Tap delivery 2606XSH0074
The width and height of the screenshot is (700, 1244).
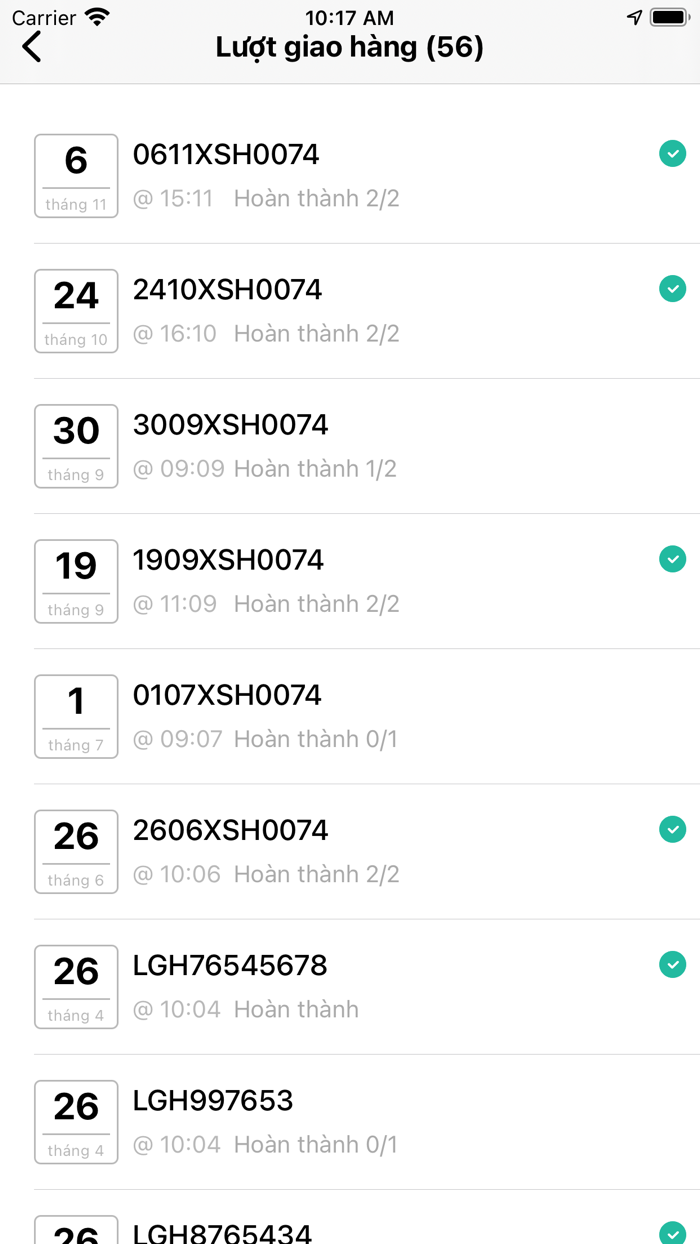tap(350, 851)
